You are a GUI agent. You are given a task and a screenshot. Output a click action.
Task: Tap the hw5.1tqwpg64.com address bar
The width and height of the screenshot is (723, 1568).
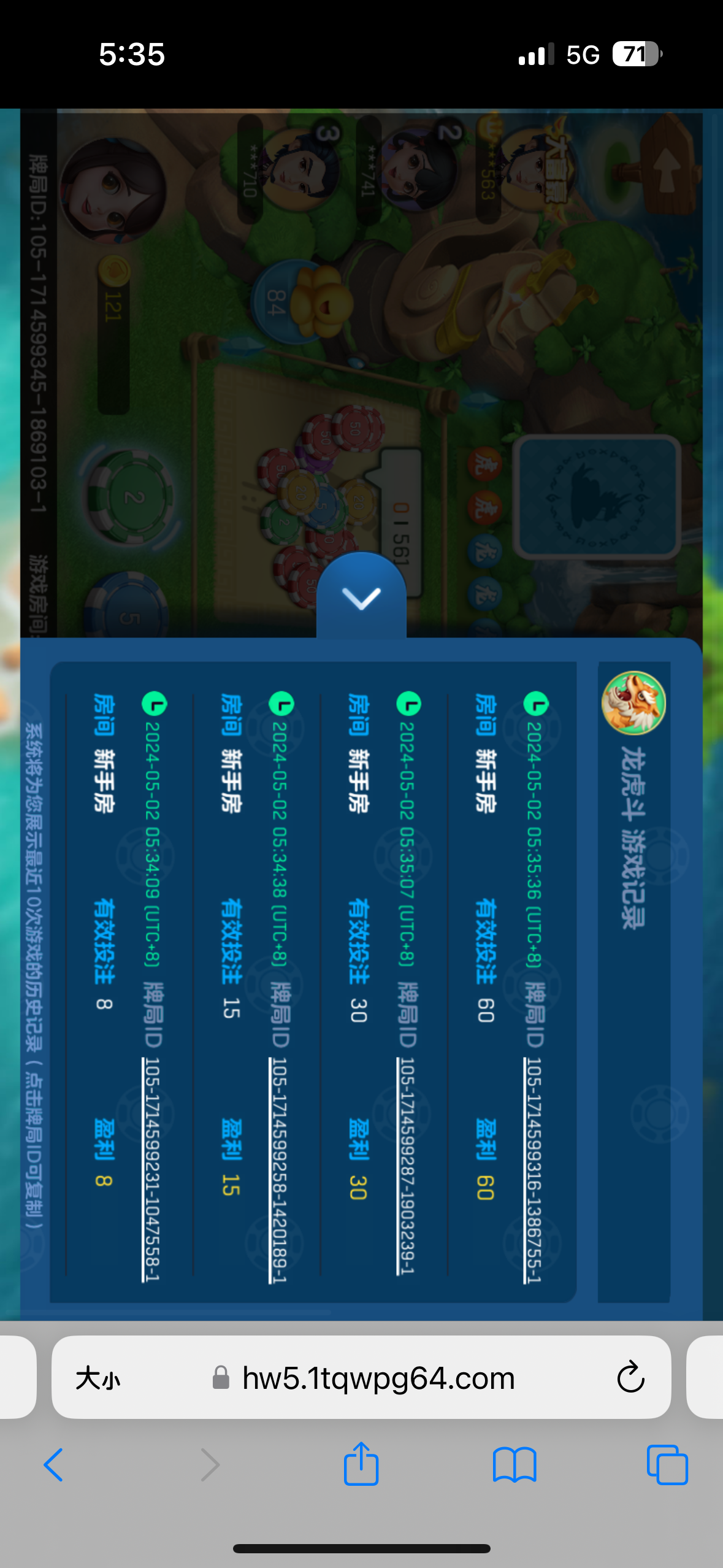pyautogui.click(x=378, y=1378)
